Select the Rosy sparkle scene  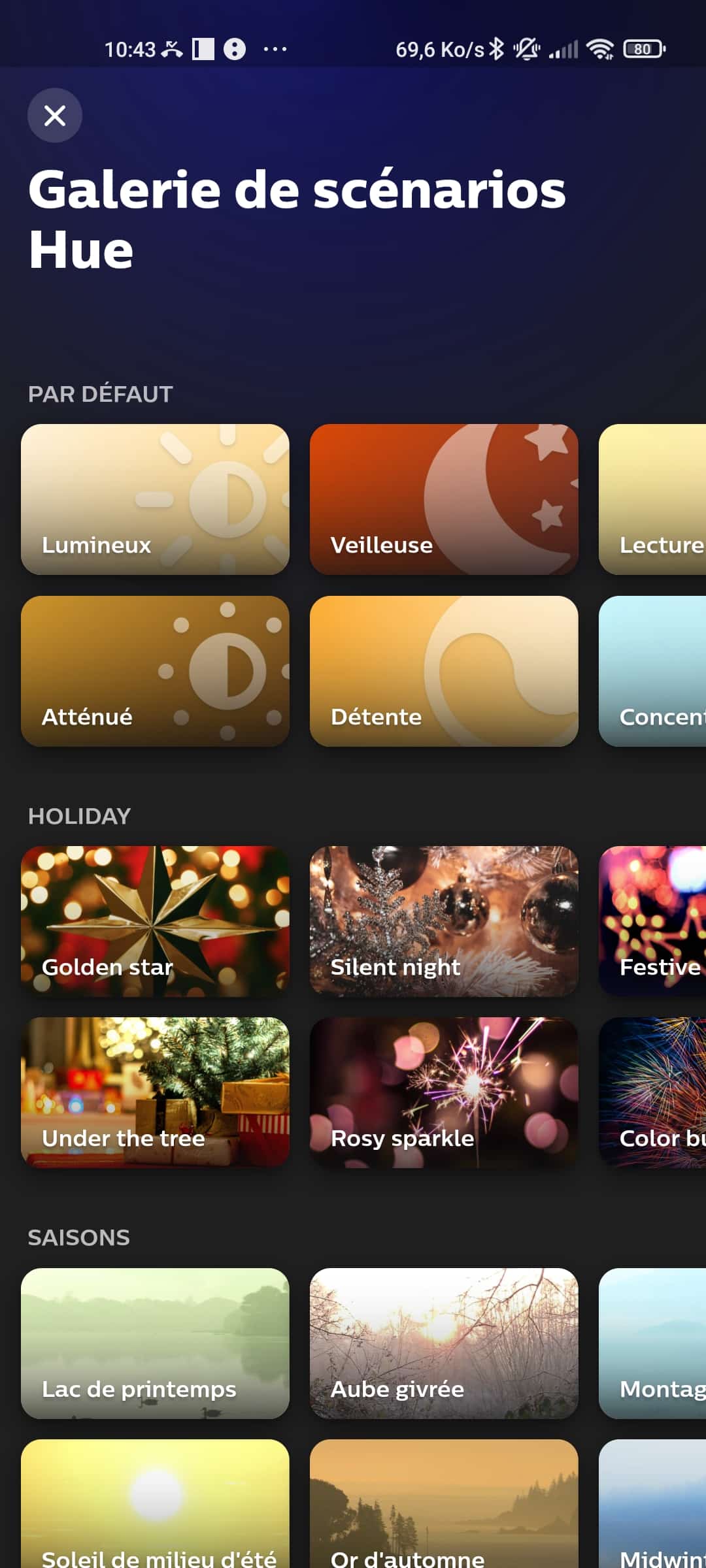coord(444,1092)
